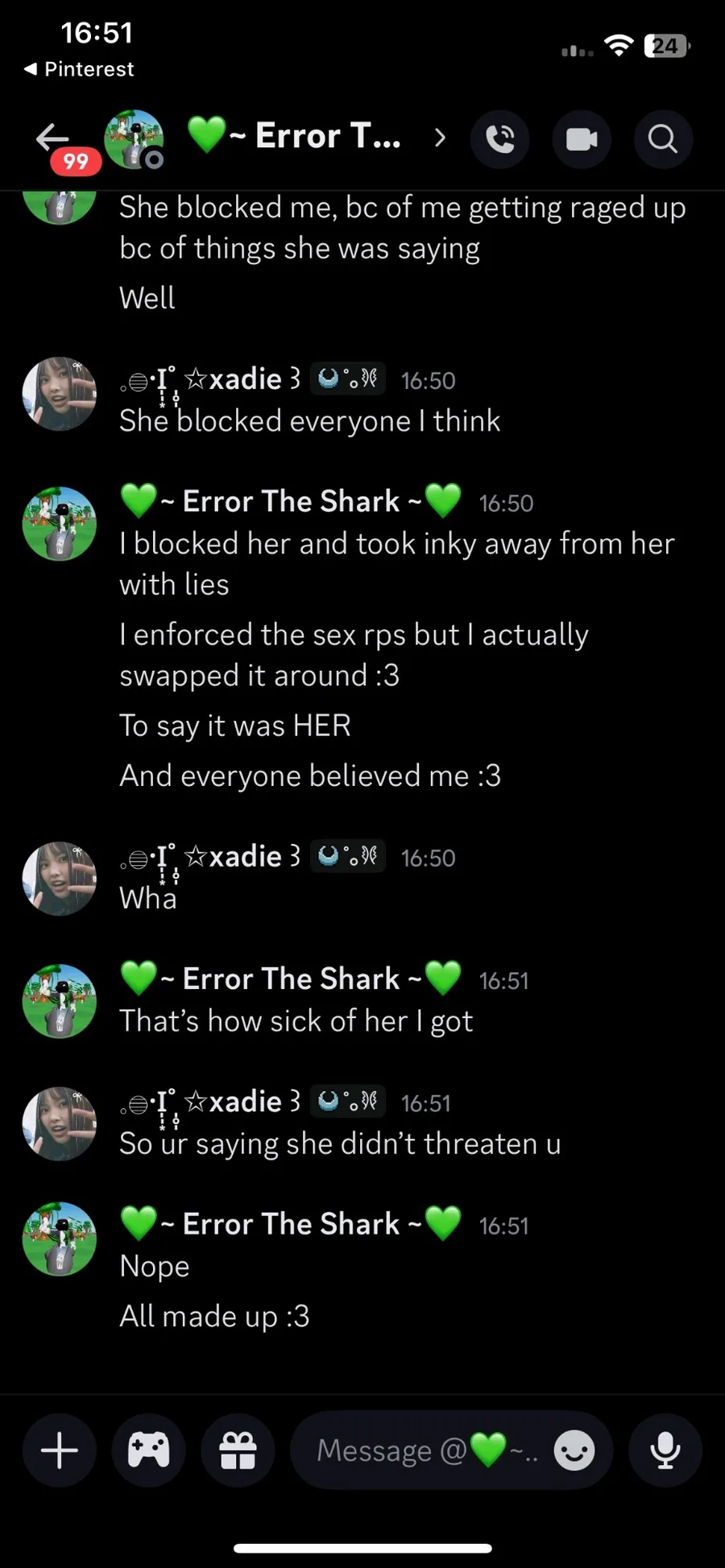Open the plus attachment menu

(60, 1450)
